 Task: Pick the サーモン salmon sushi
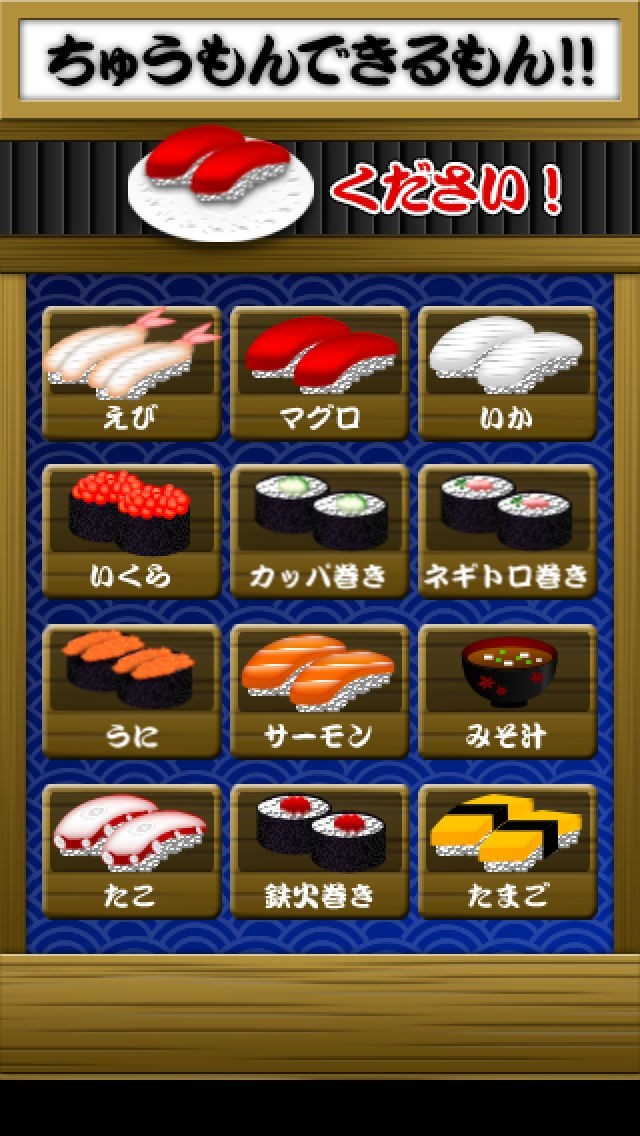[320, 691]
